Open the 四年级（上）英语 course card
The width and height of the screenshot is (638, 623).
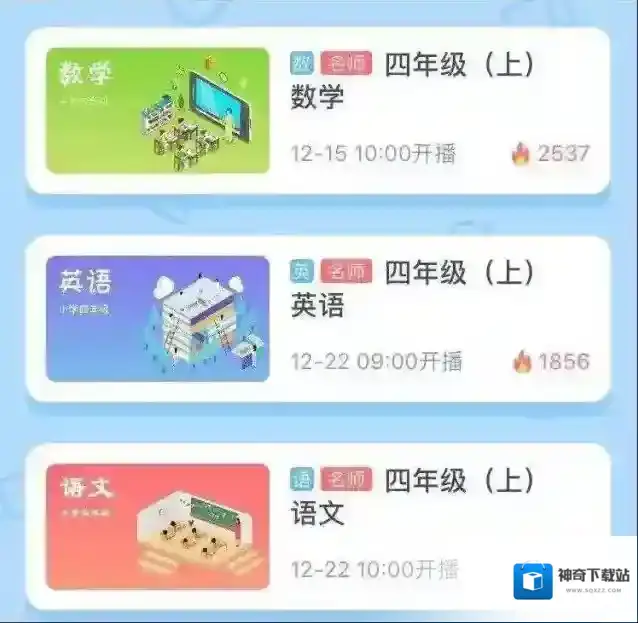point(318,319)
